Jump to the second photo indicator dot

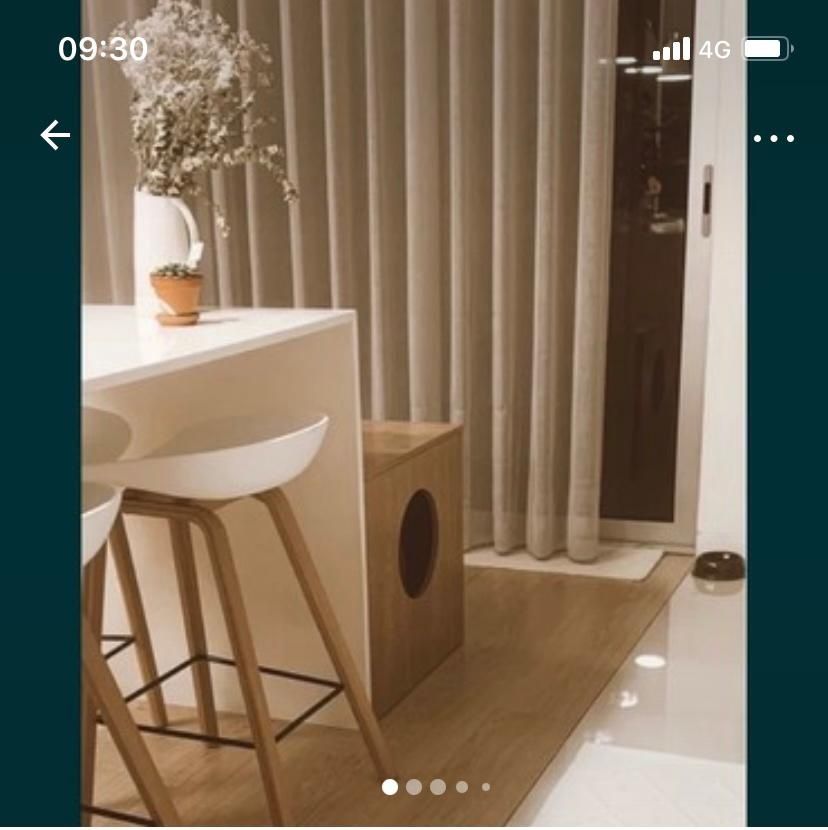(x=414, y=787)
